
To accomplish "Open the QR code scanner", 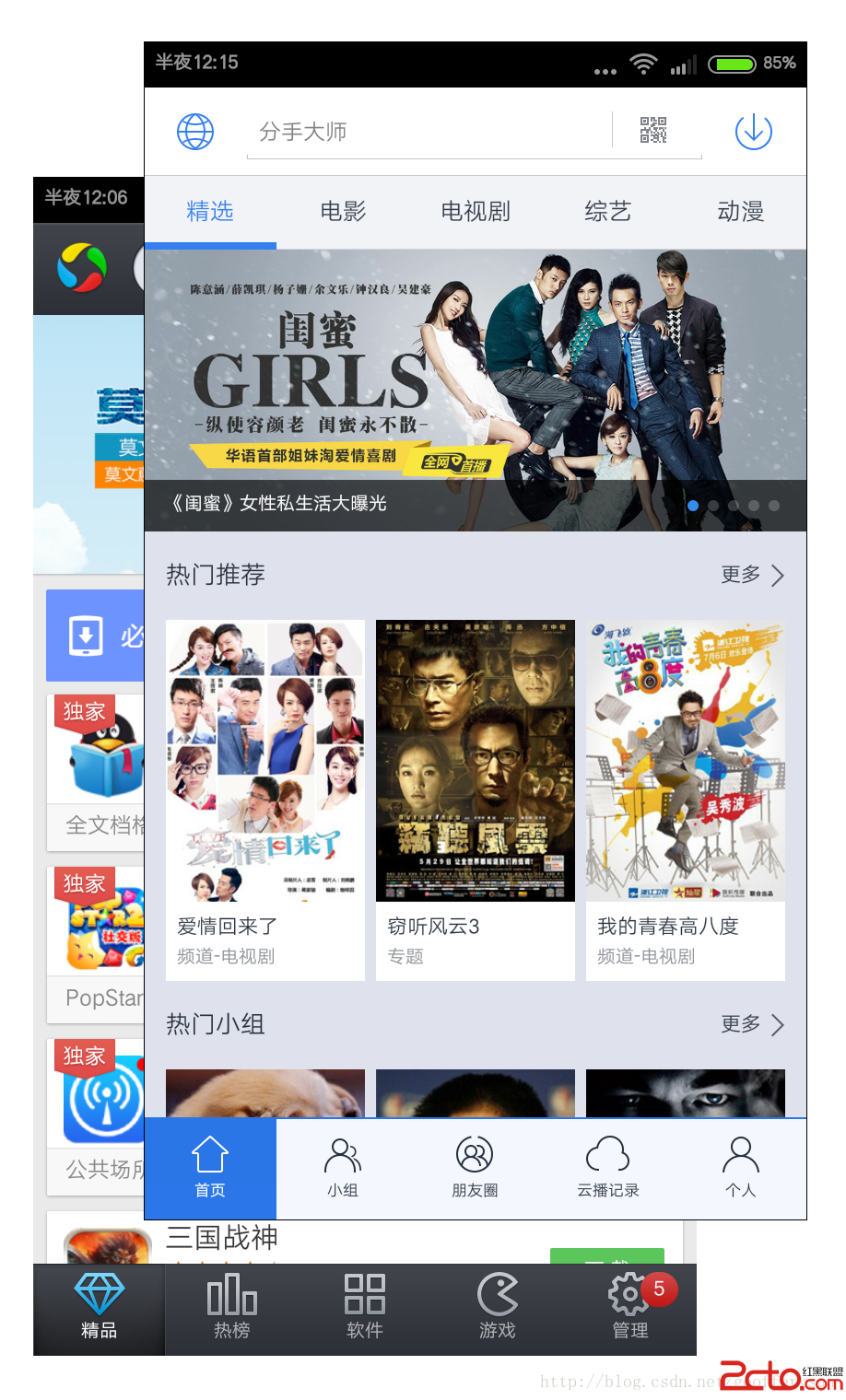I will pyautogui.click(x=653, y=131).
